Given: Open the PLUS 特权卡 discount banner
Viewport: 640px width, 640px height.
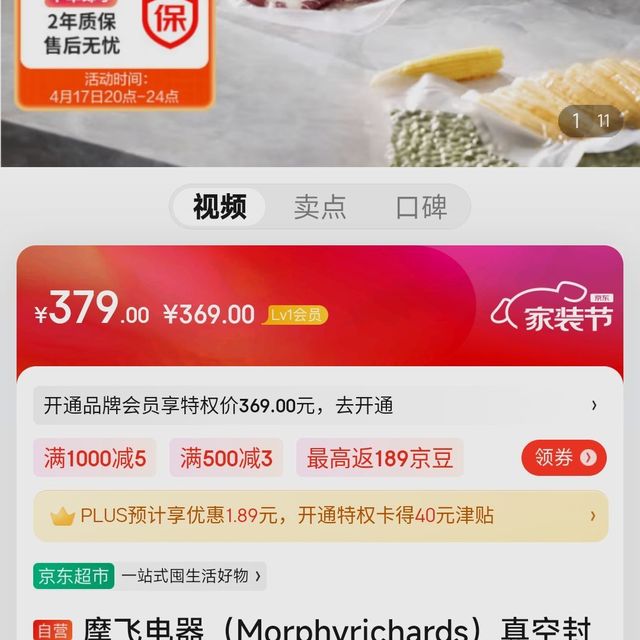Looking at the screenshot, I should (320, 516).
